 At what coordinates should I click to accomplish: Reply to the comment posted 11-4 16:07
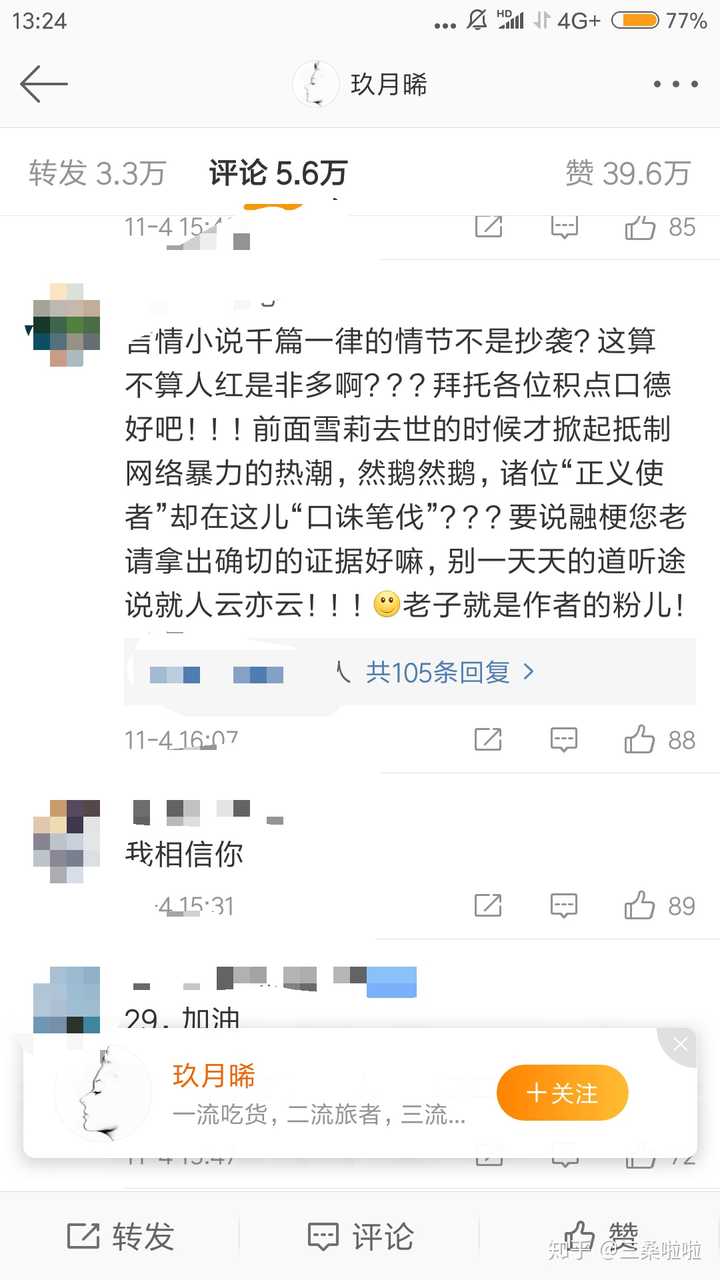[564, 740]
